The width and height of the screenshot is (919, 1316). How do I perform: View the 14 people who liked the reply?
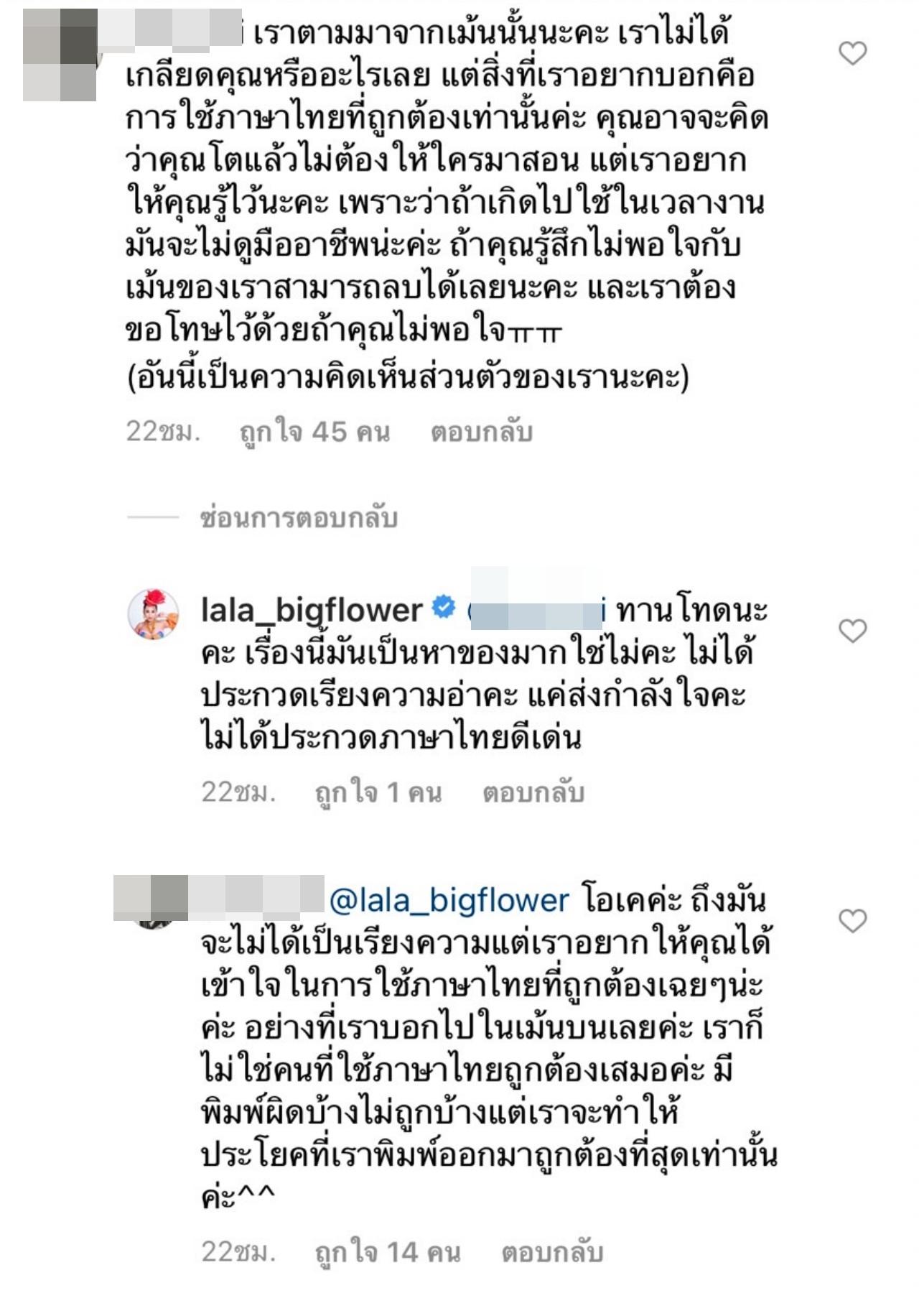(388, 1252)
